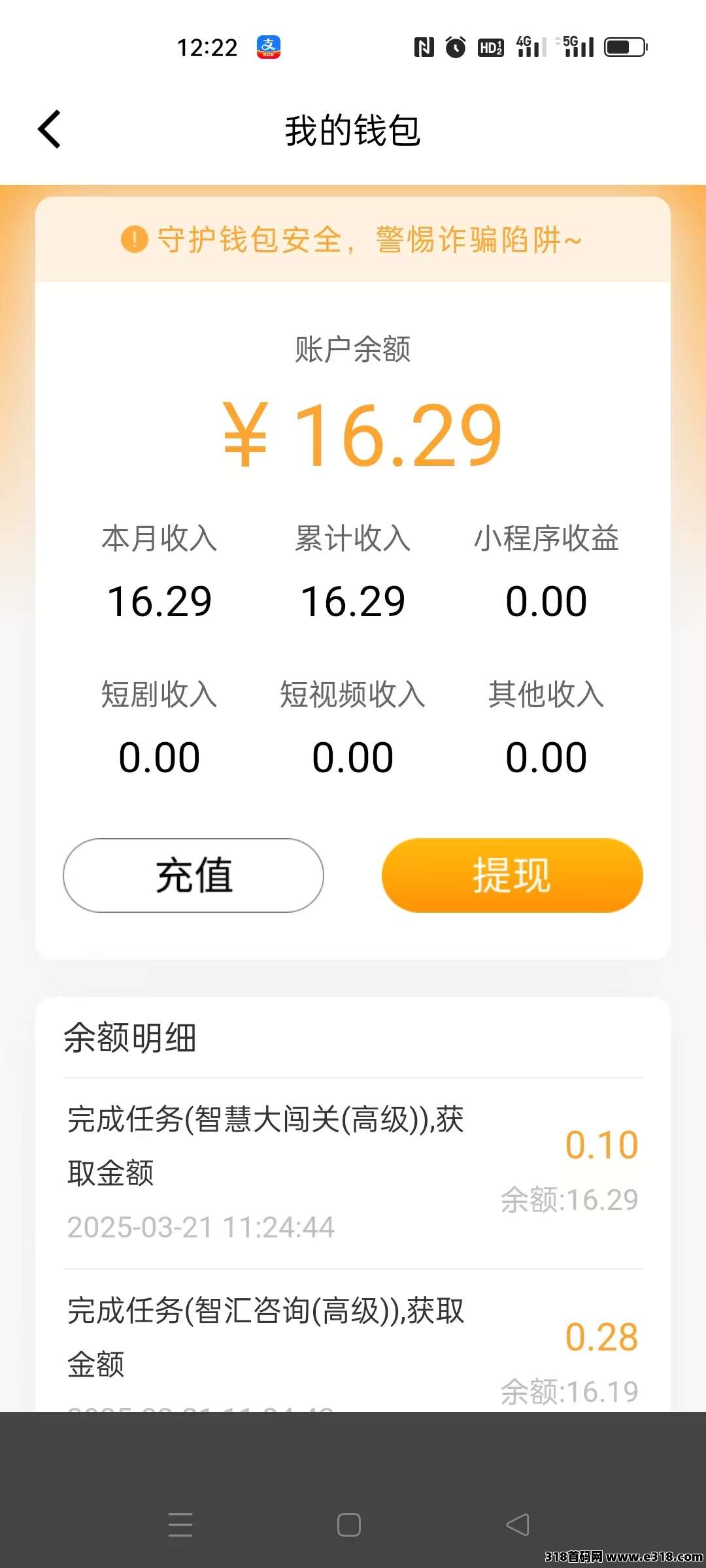Go to the system home screen

(x=349, y=1525)
